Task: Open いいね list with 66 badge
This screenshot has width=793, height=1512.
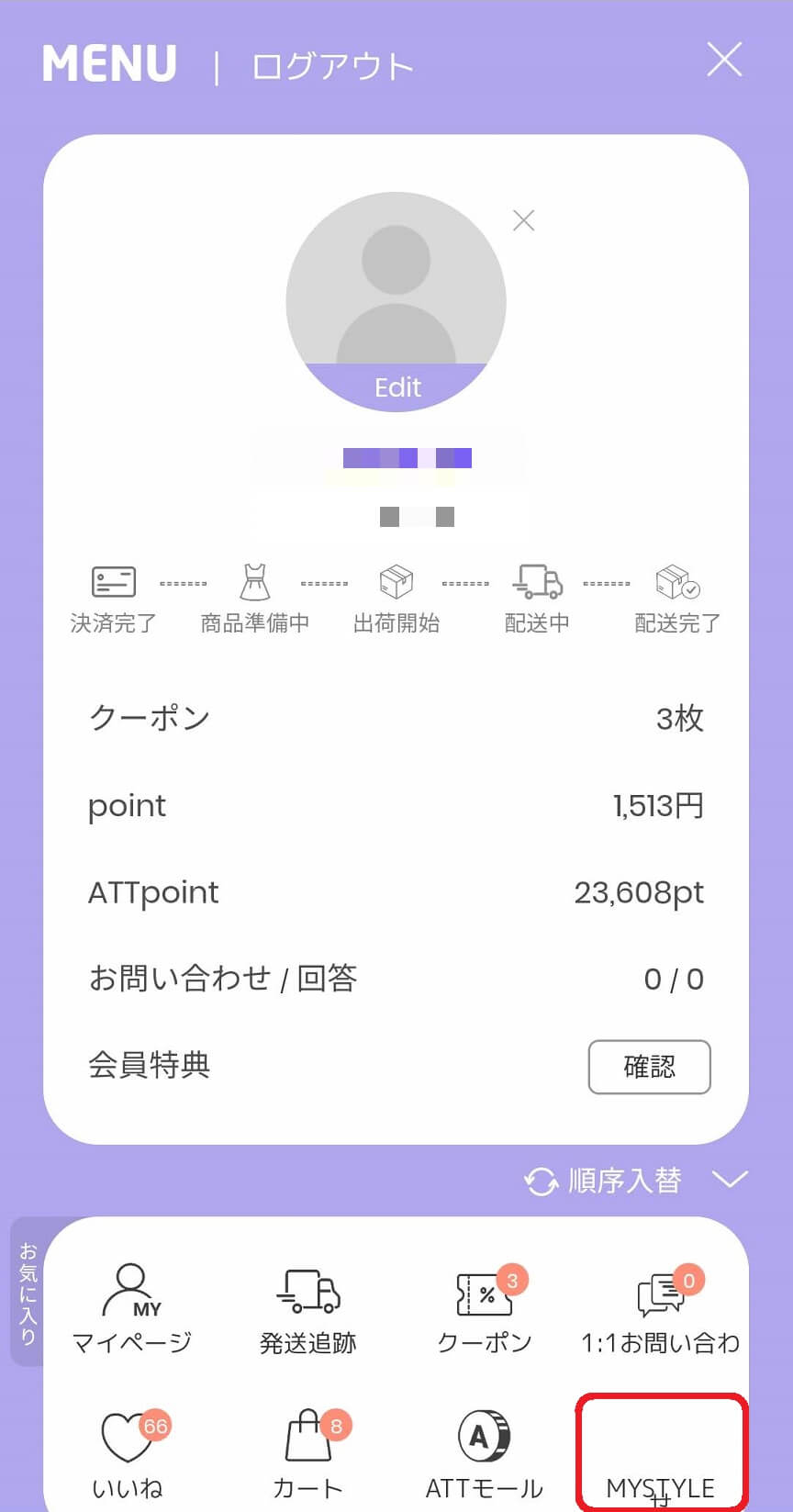Action: click(x=128, y=1455)
